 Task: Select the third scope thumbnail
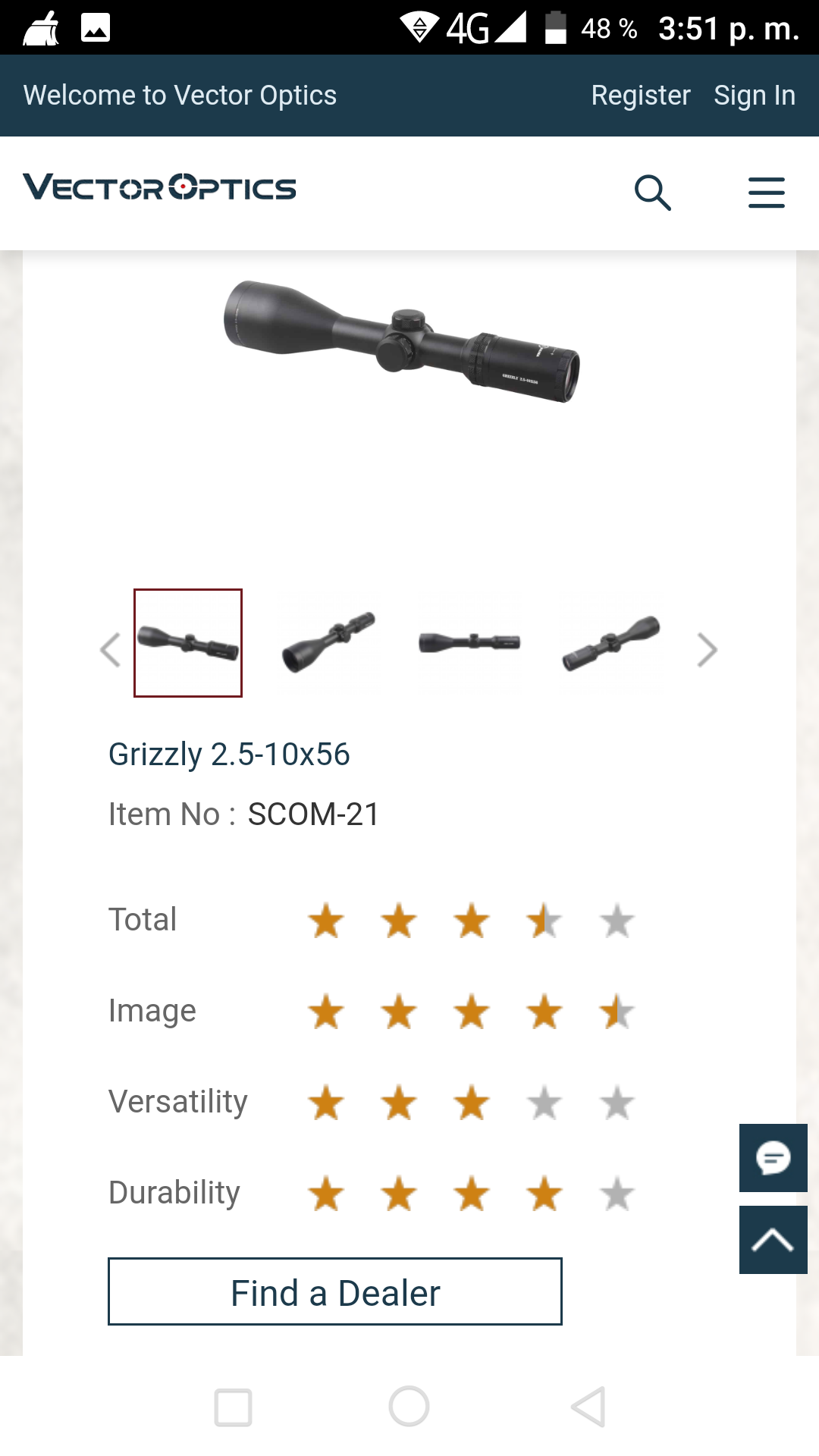[x=469, y=643]
